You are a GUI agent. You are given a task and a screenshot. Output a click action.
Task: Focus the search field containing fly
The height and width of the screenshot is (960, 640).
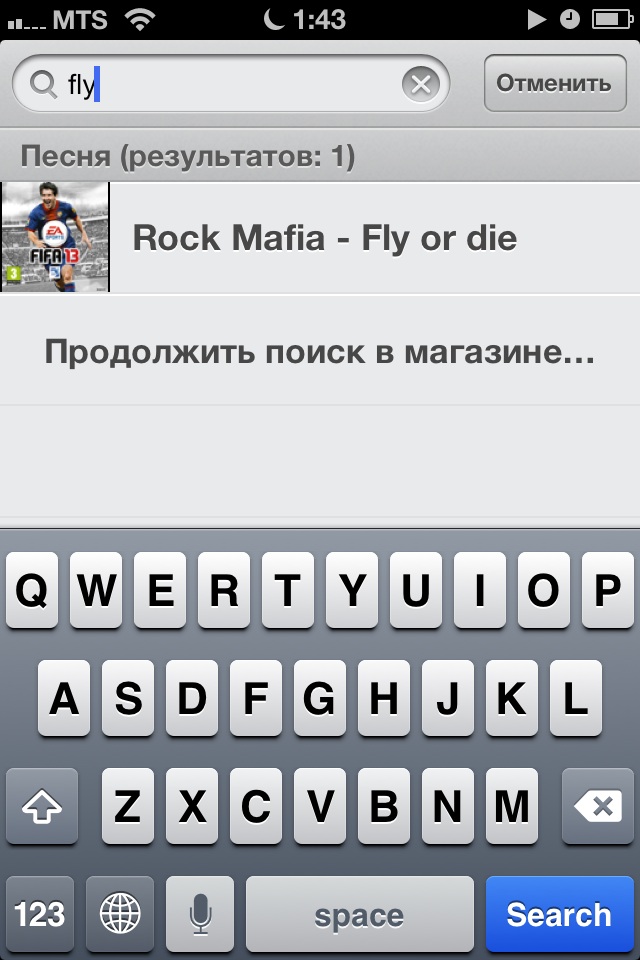[230, 85]
